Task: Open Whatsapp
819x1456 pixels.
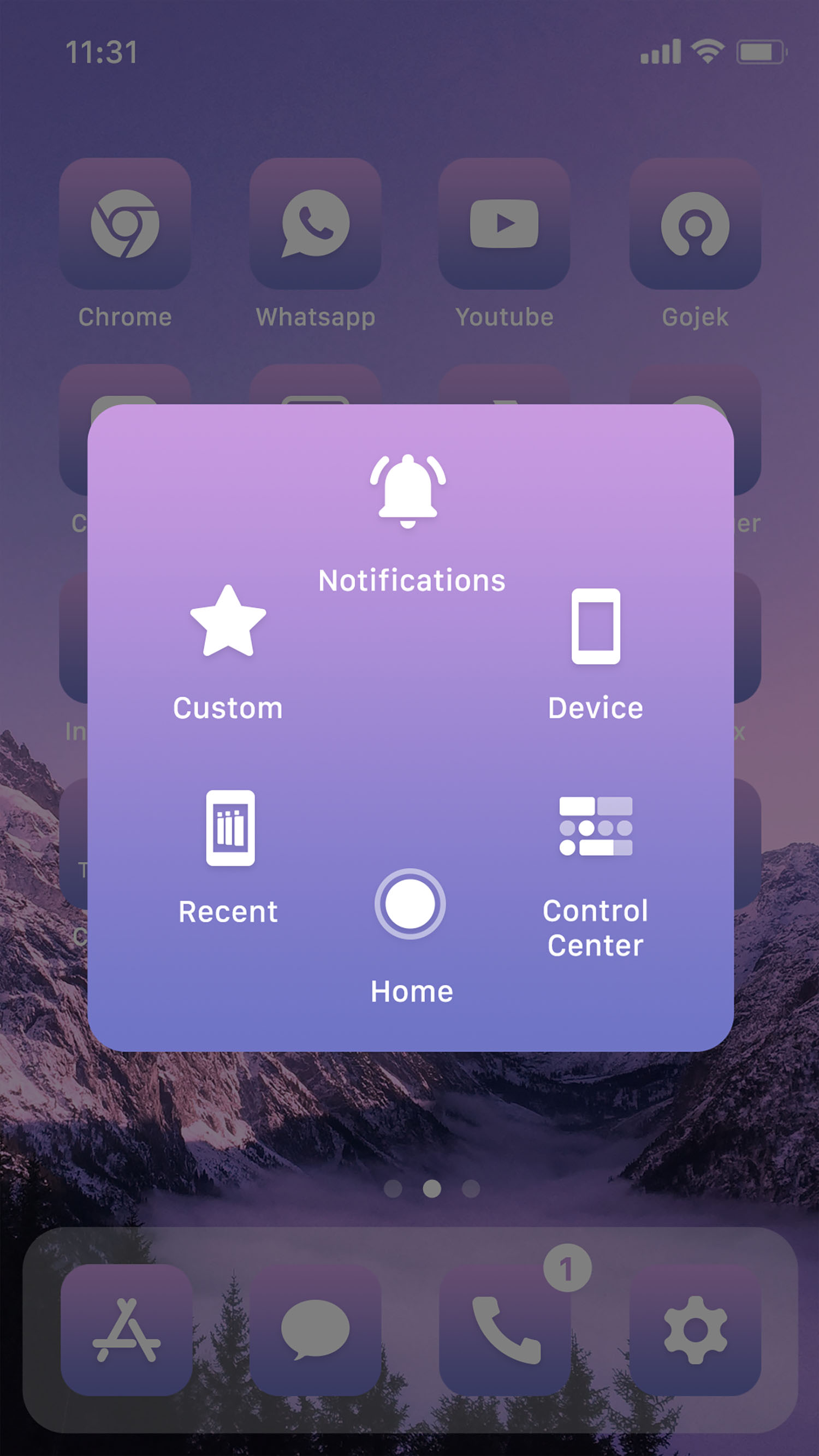Action: tap(315, 226)
